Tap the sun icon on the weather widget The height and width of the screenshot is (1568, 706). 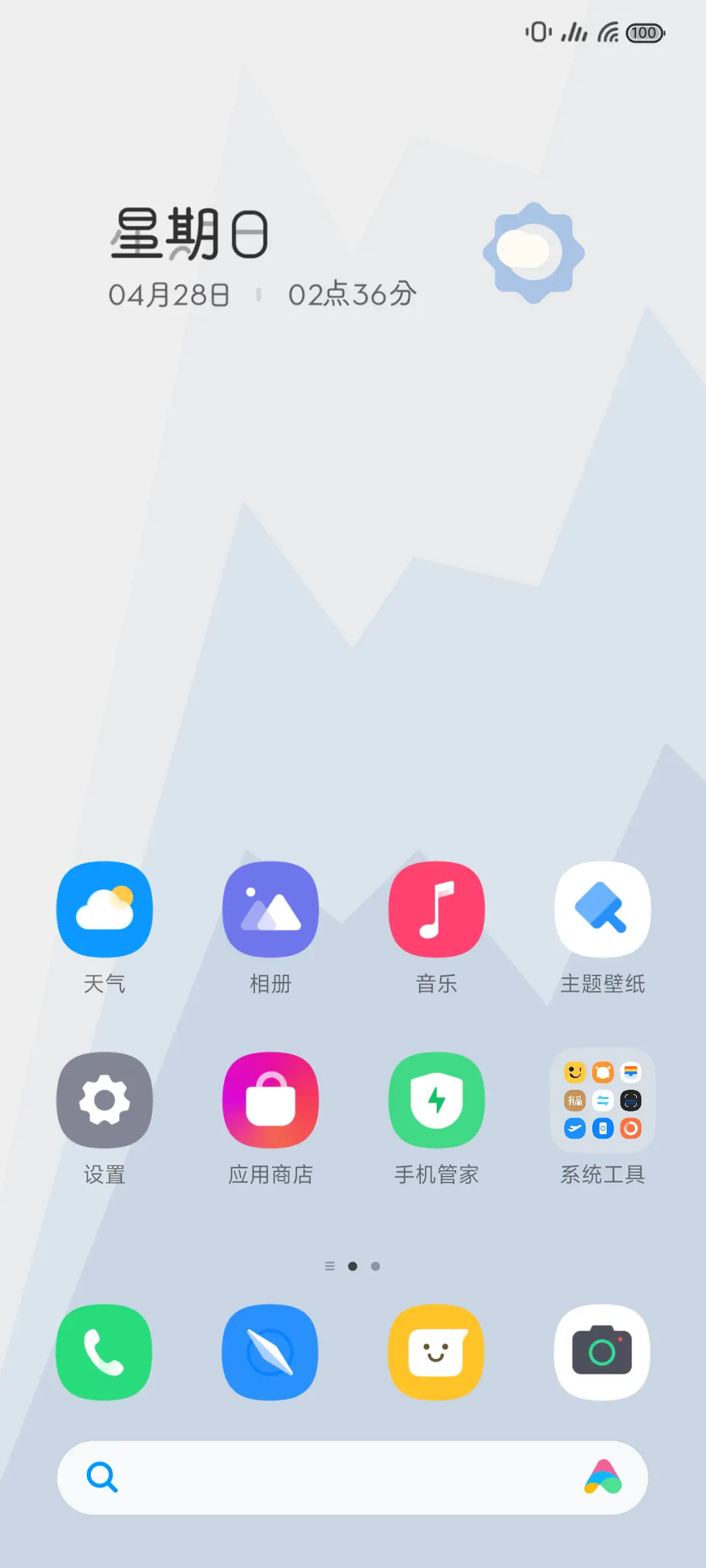(533, 252)
